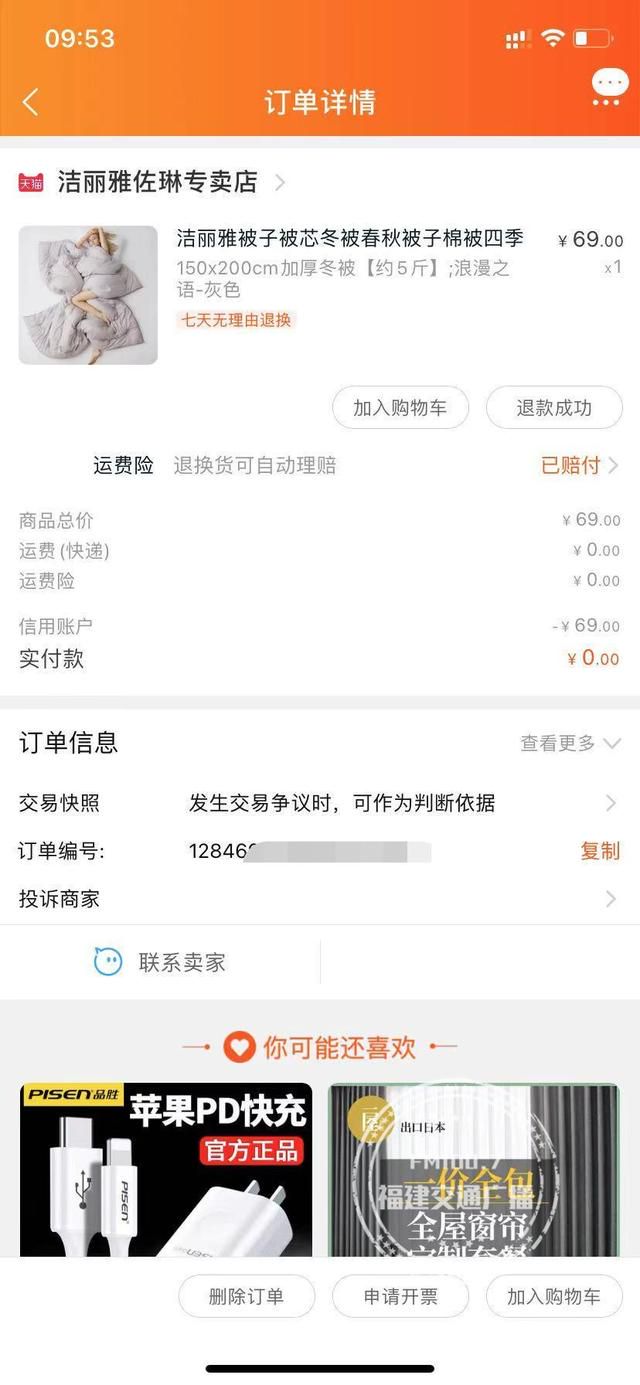The image size is (640, 1385).
Task: Tap 加入购物车 under the product
Action: 400,408
